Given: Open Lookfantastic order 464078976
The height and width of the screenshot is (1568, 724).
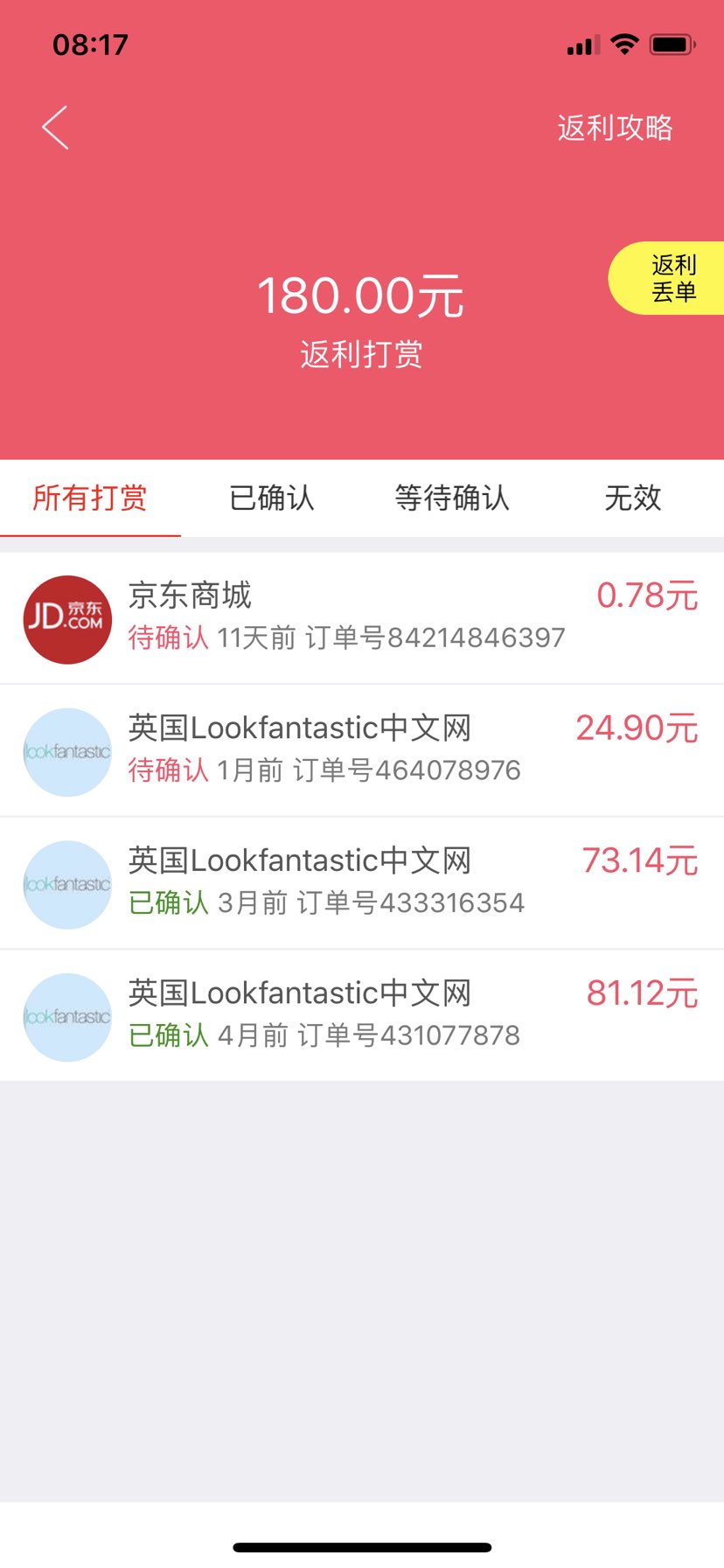Looking at the screenshot, I should tap(362, 751).
